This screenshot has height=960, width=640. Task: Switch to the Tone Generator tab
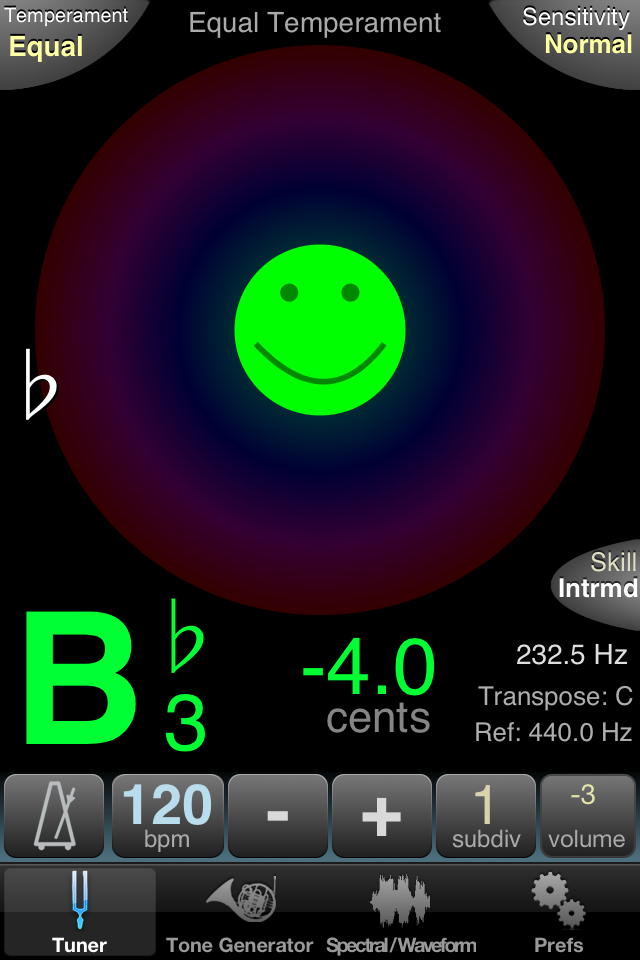tap(240, 912)
